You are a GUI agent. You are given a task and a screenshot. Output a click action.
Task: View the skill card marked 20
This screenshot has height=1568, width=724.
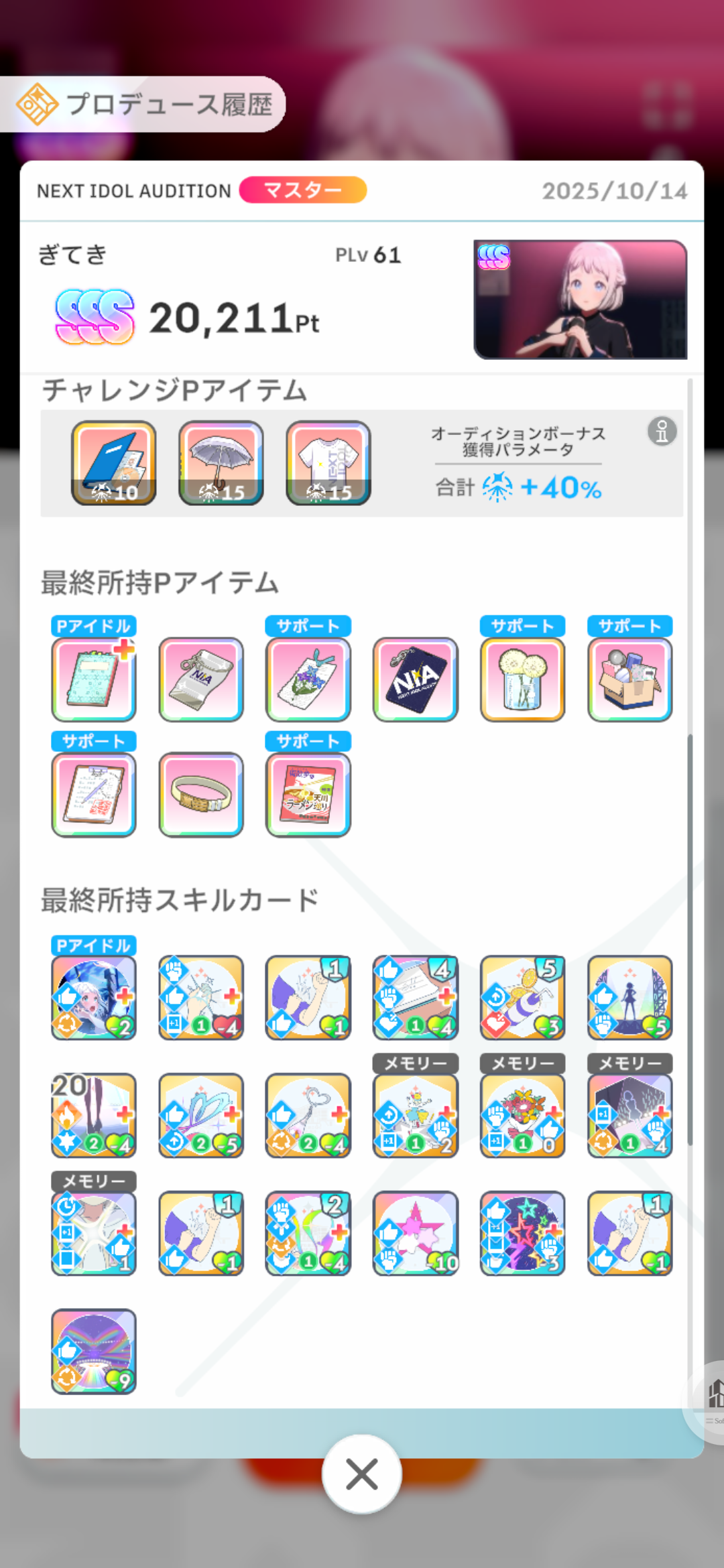pos(94,1116)
